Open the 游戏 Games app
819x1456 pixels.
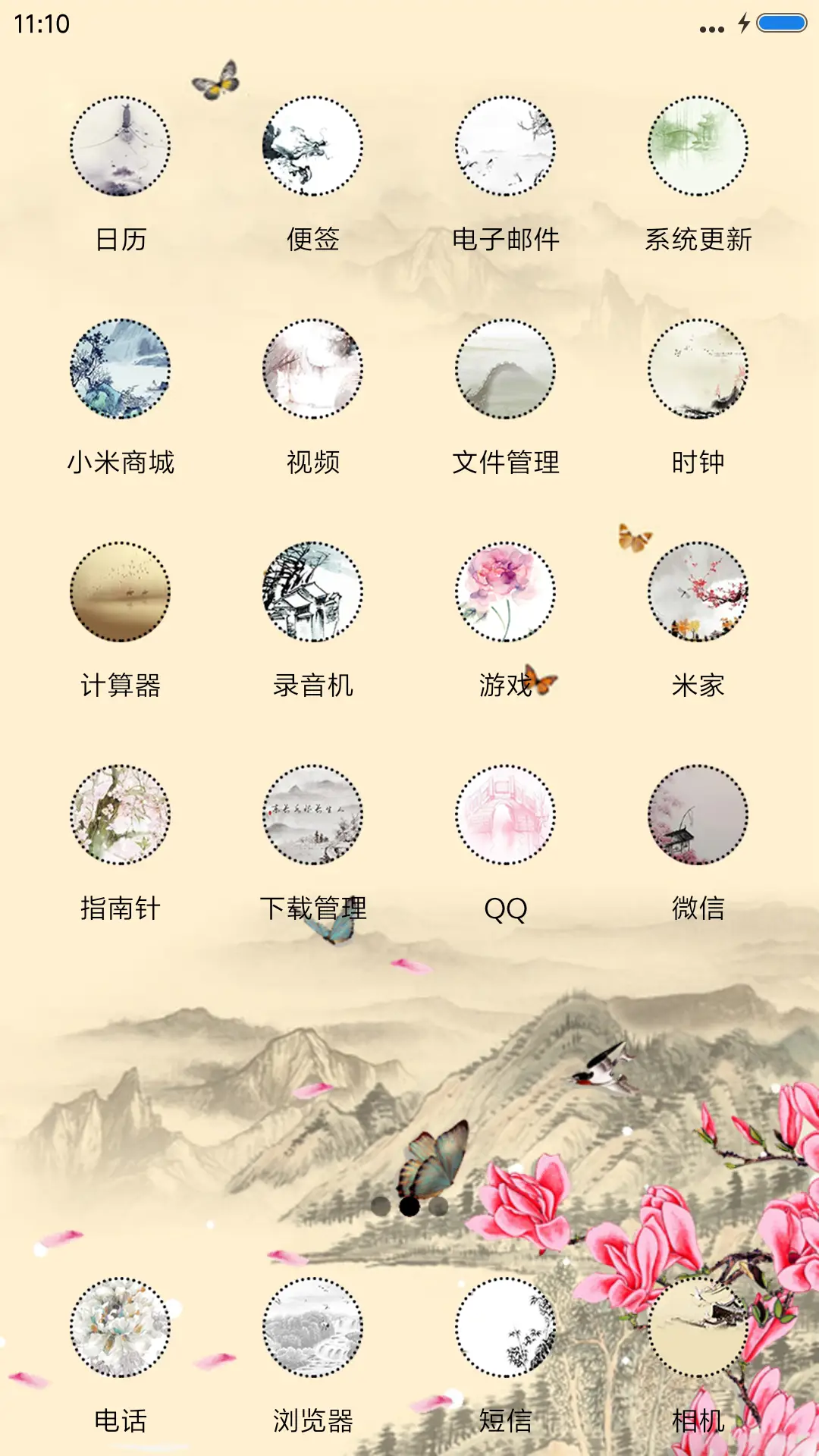506,595
